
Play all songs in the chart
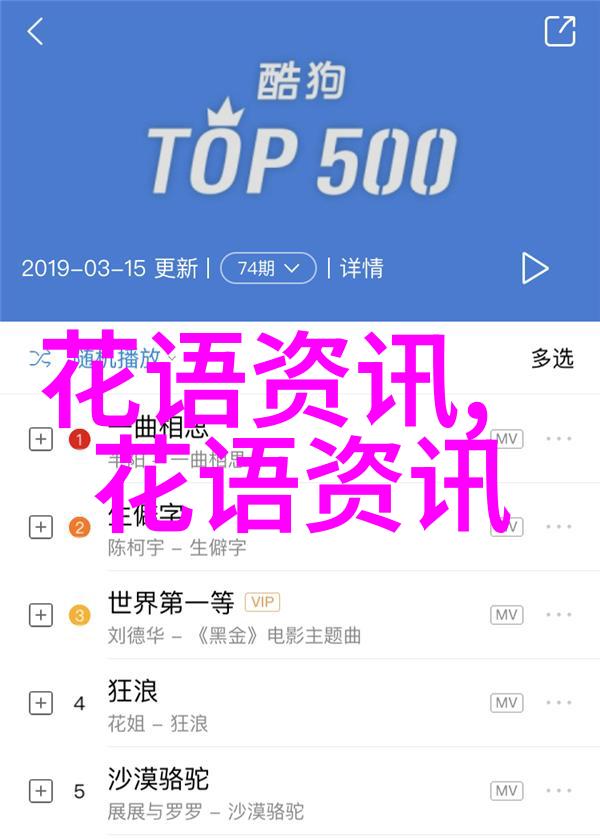tap(535, 268)
